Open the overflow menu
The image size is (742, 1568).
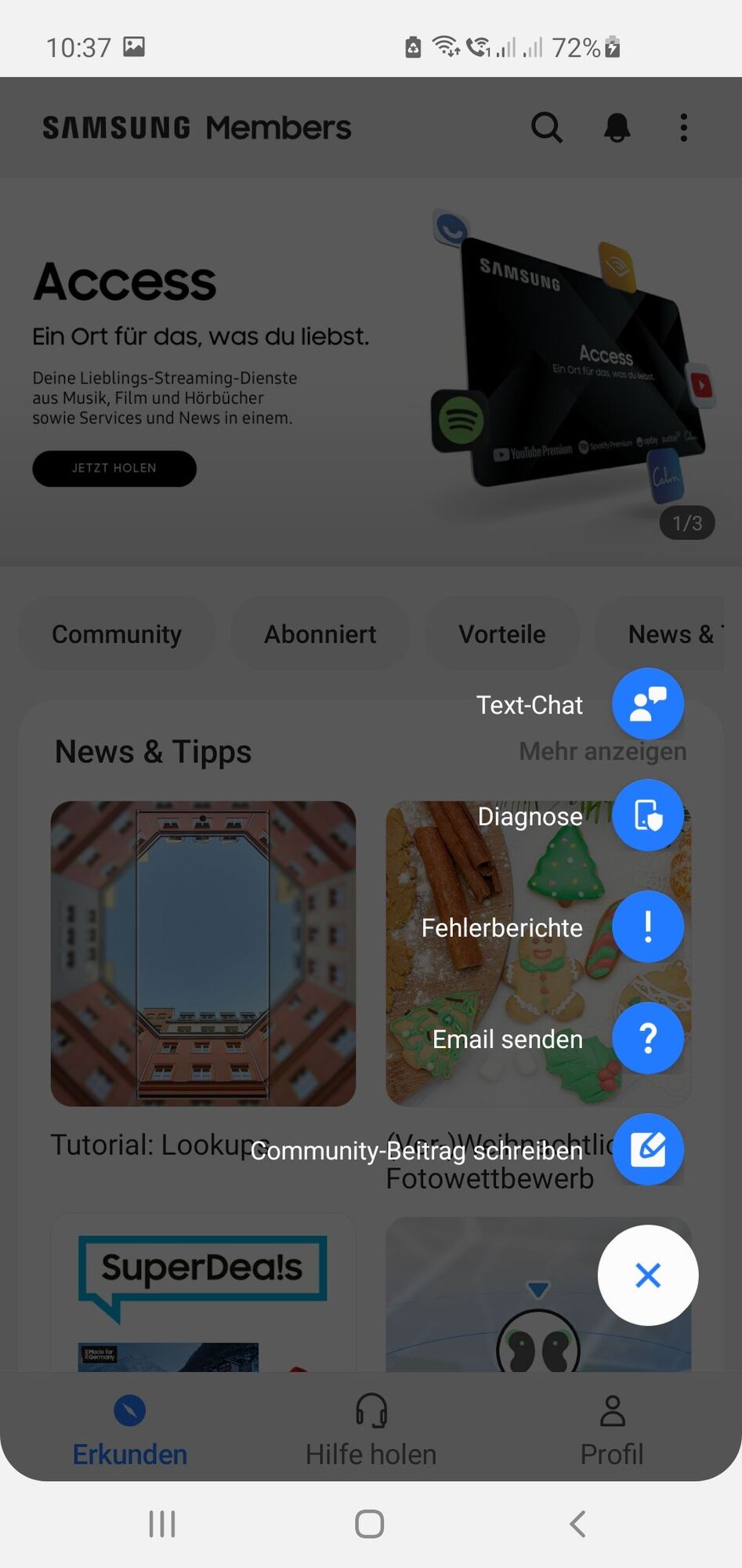pyautogui.click(x=683, y=127)
